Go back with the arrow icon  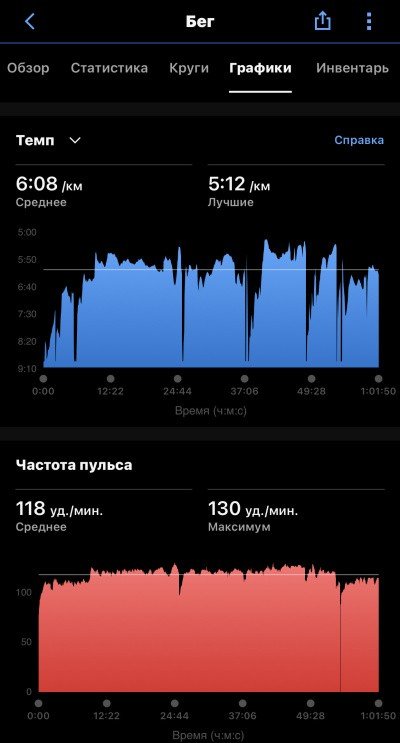(29, 21)
